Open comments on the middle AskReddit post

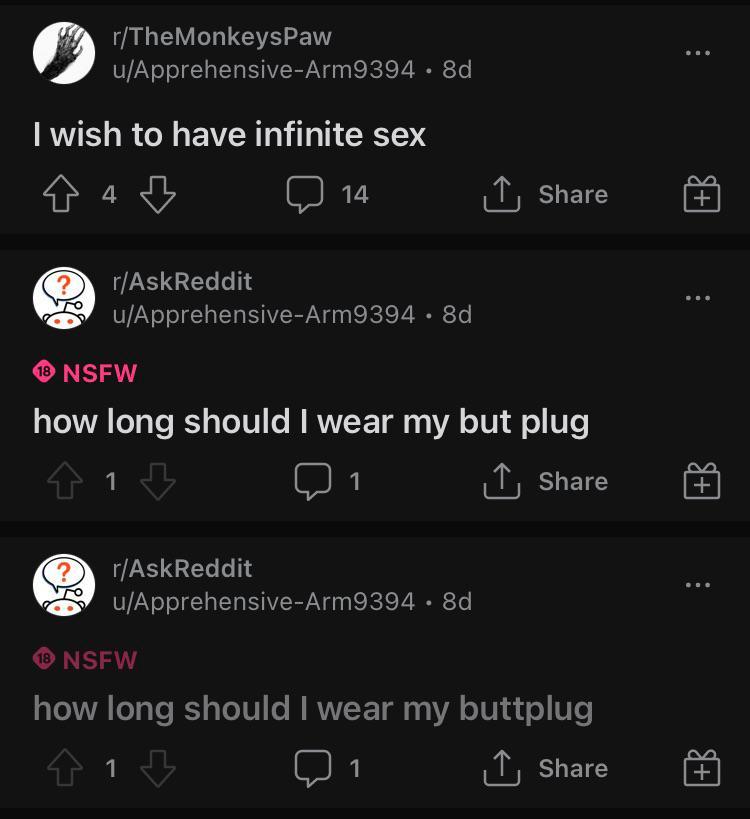click(x=310, y=481)
